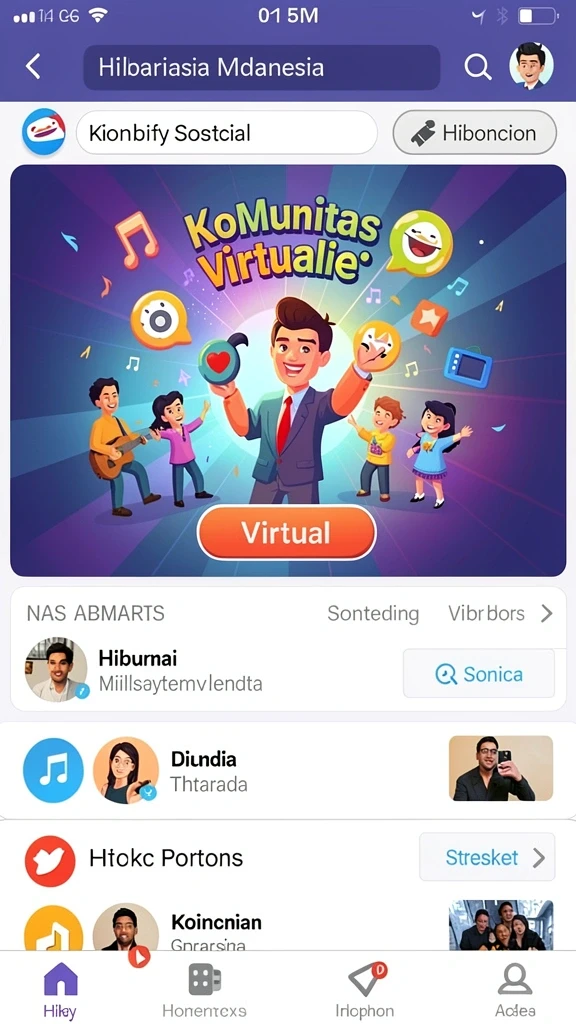Switch to the Hikey home tab
The image size is (576, 1024).
click(60, 988)
